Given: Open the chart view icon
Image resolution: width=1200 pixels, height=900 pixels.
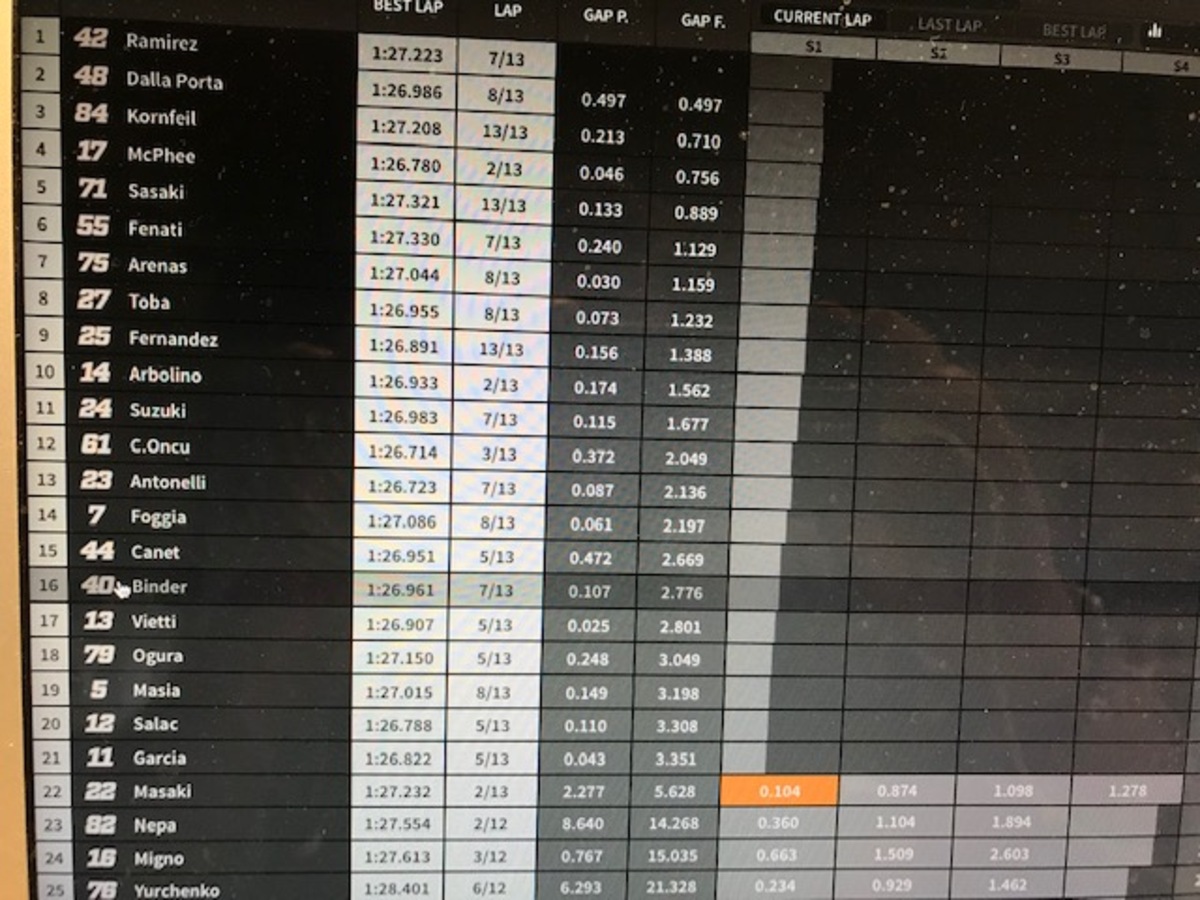Looking at the screenshot, I should 1155,31.
